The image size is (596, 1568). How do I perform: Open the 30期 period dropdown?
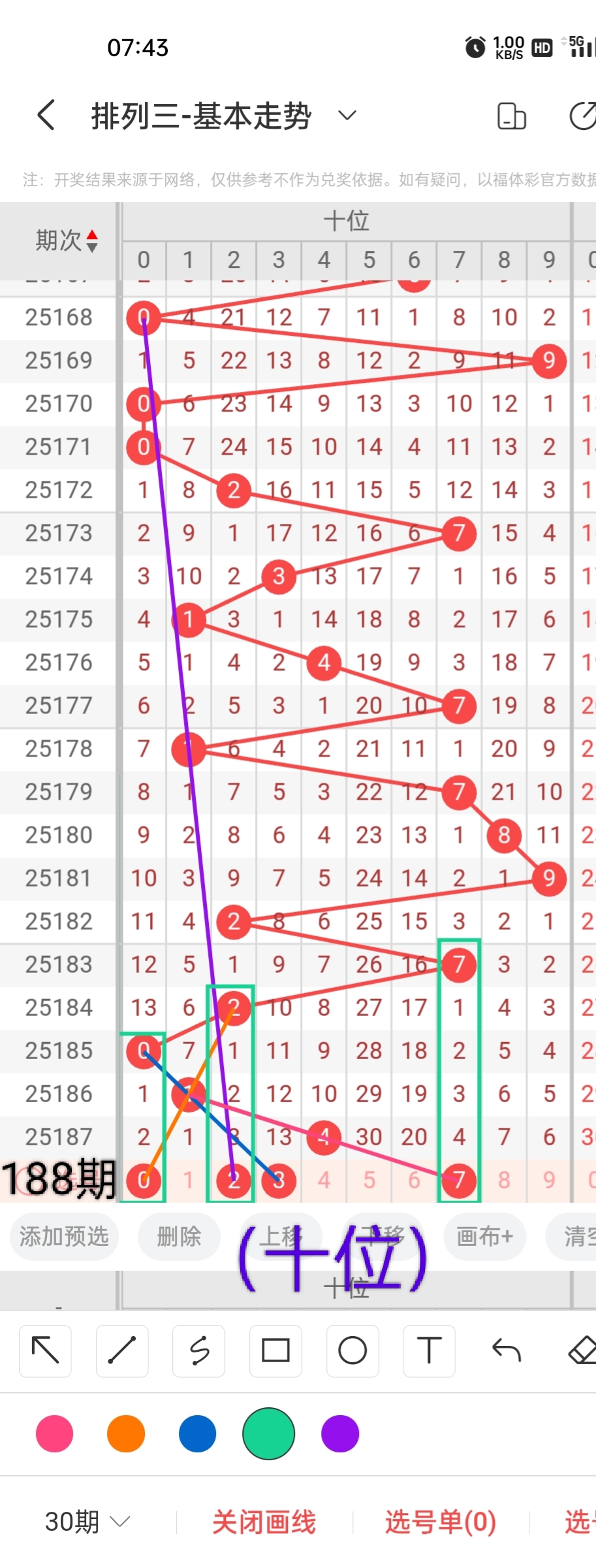pyautogui.click(x=87, y=1522)
